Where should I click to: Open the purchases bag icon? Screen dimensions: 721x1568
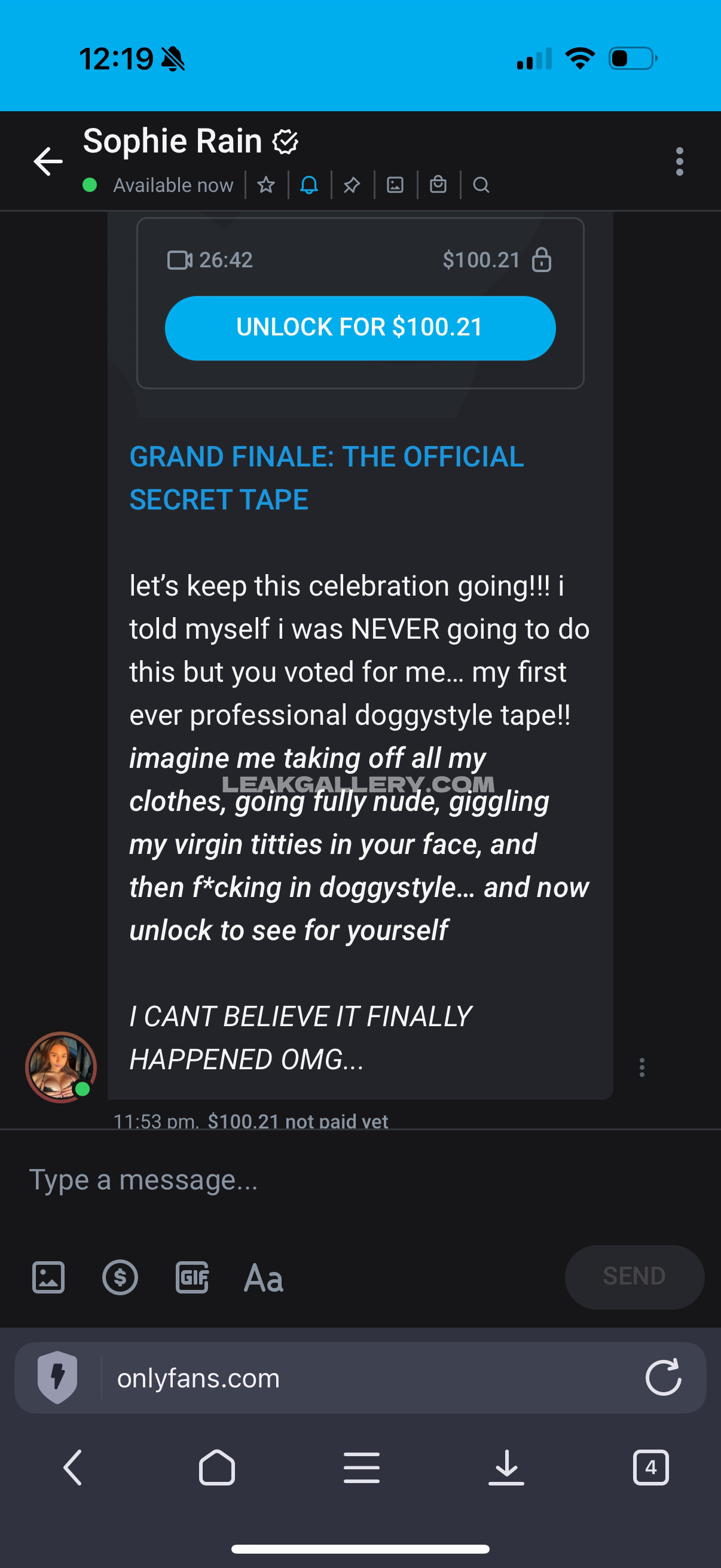click(x=438, y=184)
